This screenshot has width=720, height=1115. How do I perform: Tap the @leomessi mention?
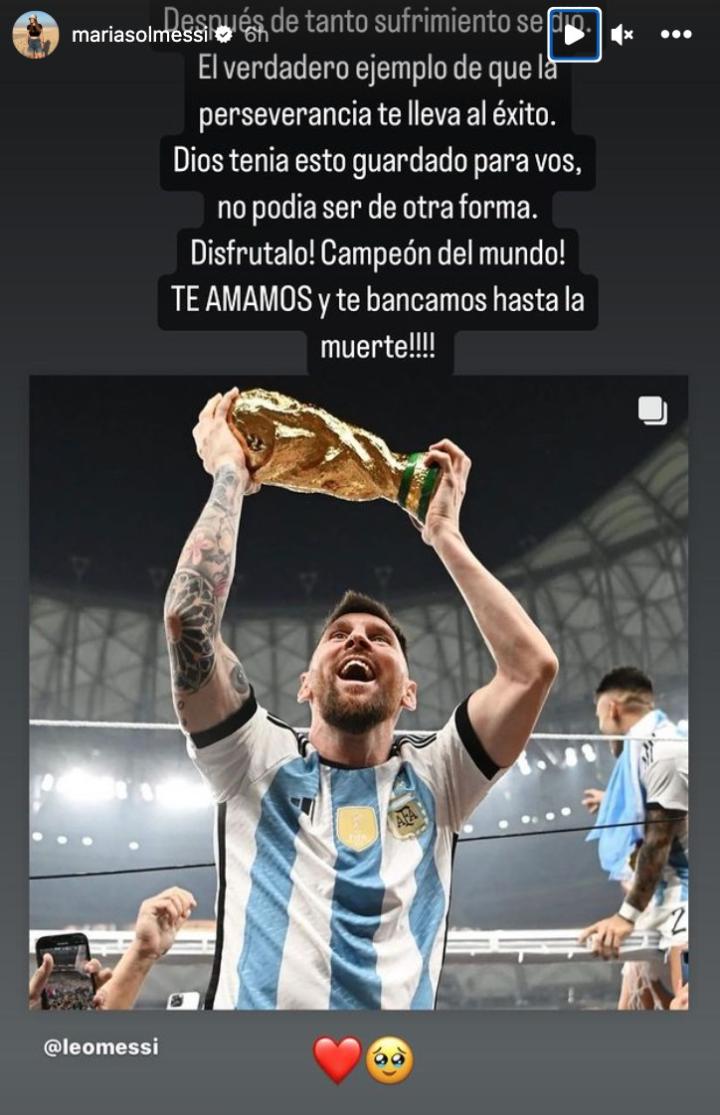coord(101,1048)
